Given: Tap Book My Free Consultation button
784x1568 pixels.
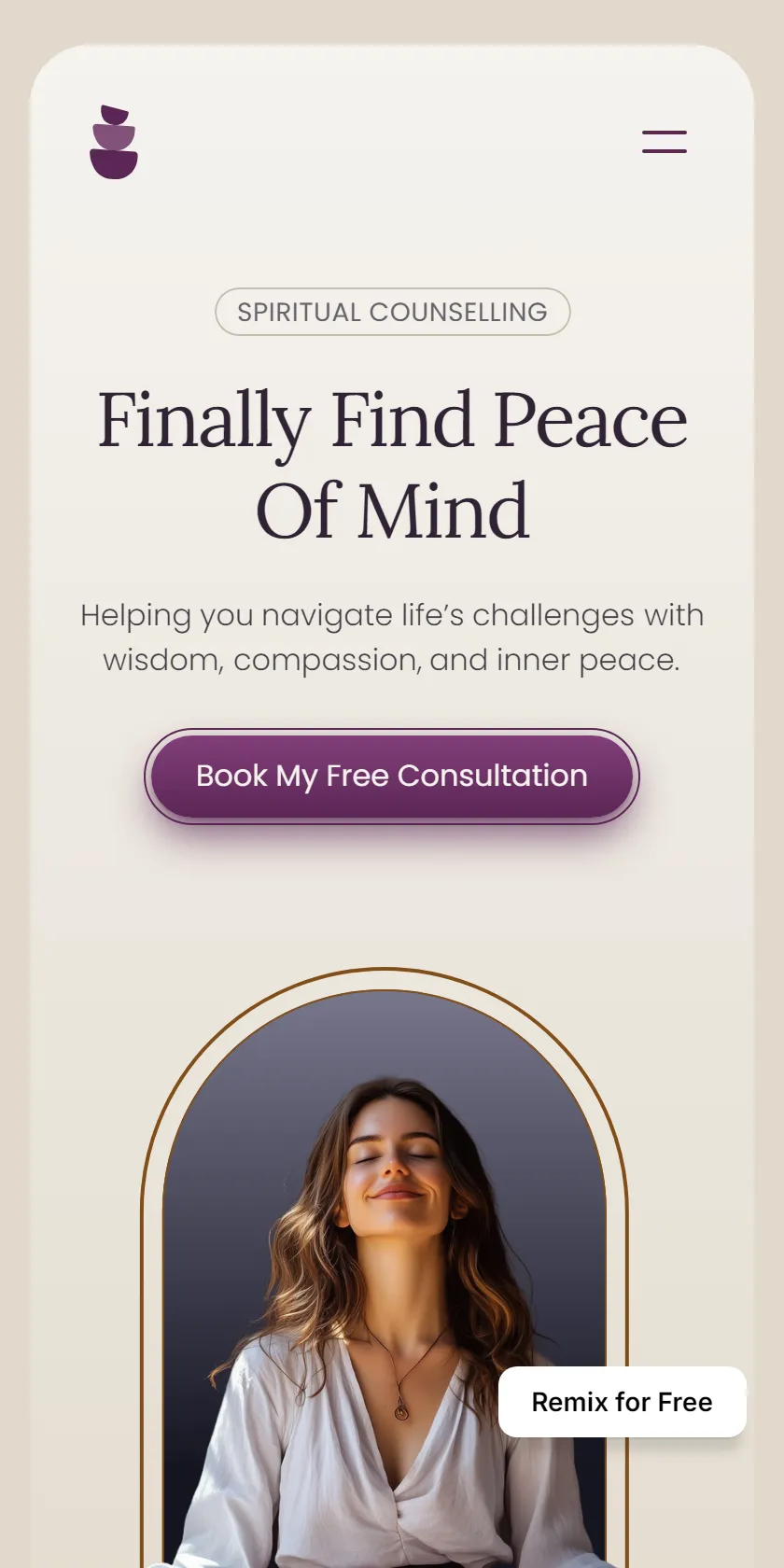Looking at the screenshot, I should tap(392, 777).
